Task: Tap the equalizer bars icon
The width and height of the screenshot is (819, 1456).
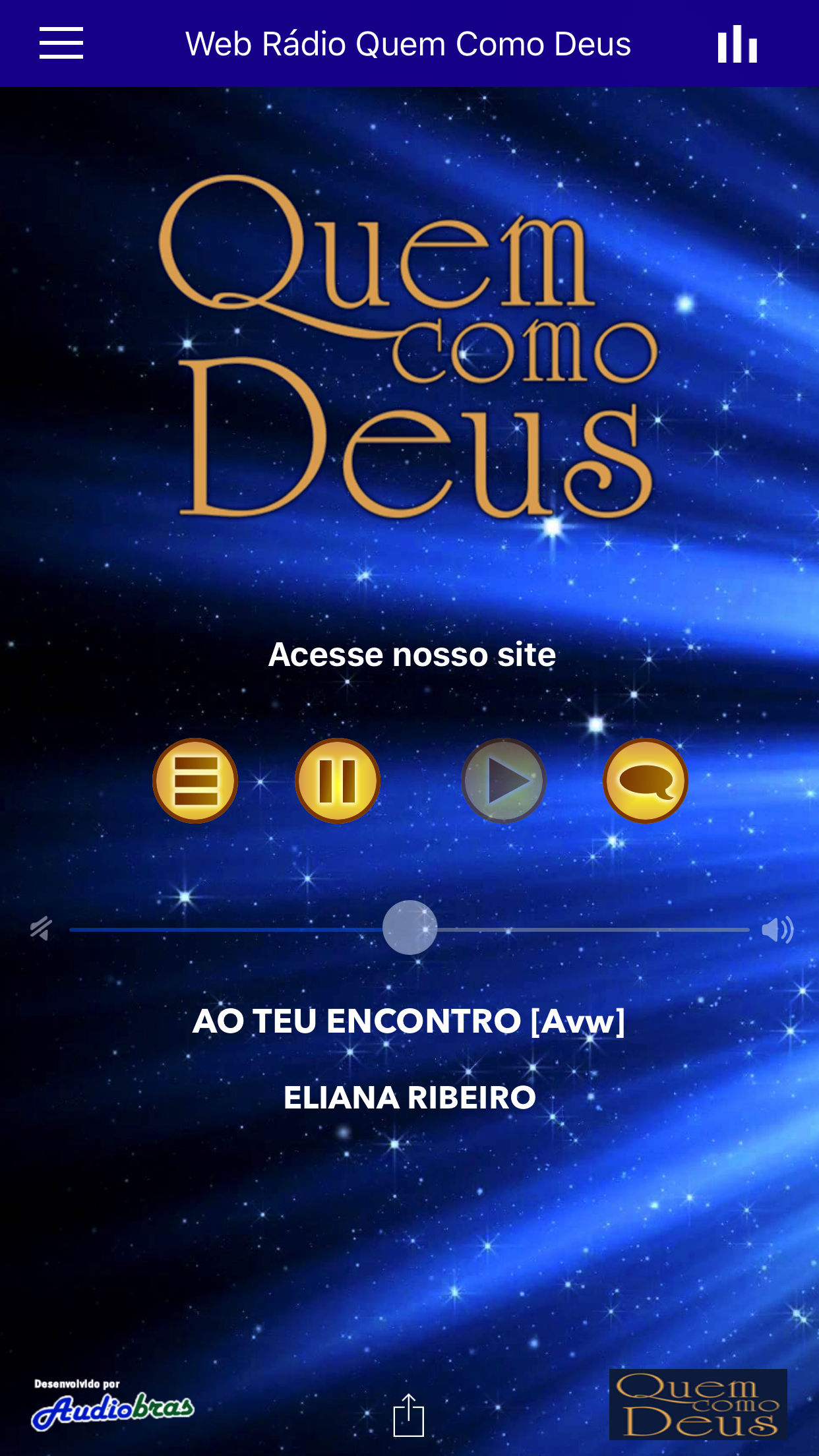Action: pos(737,44)
